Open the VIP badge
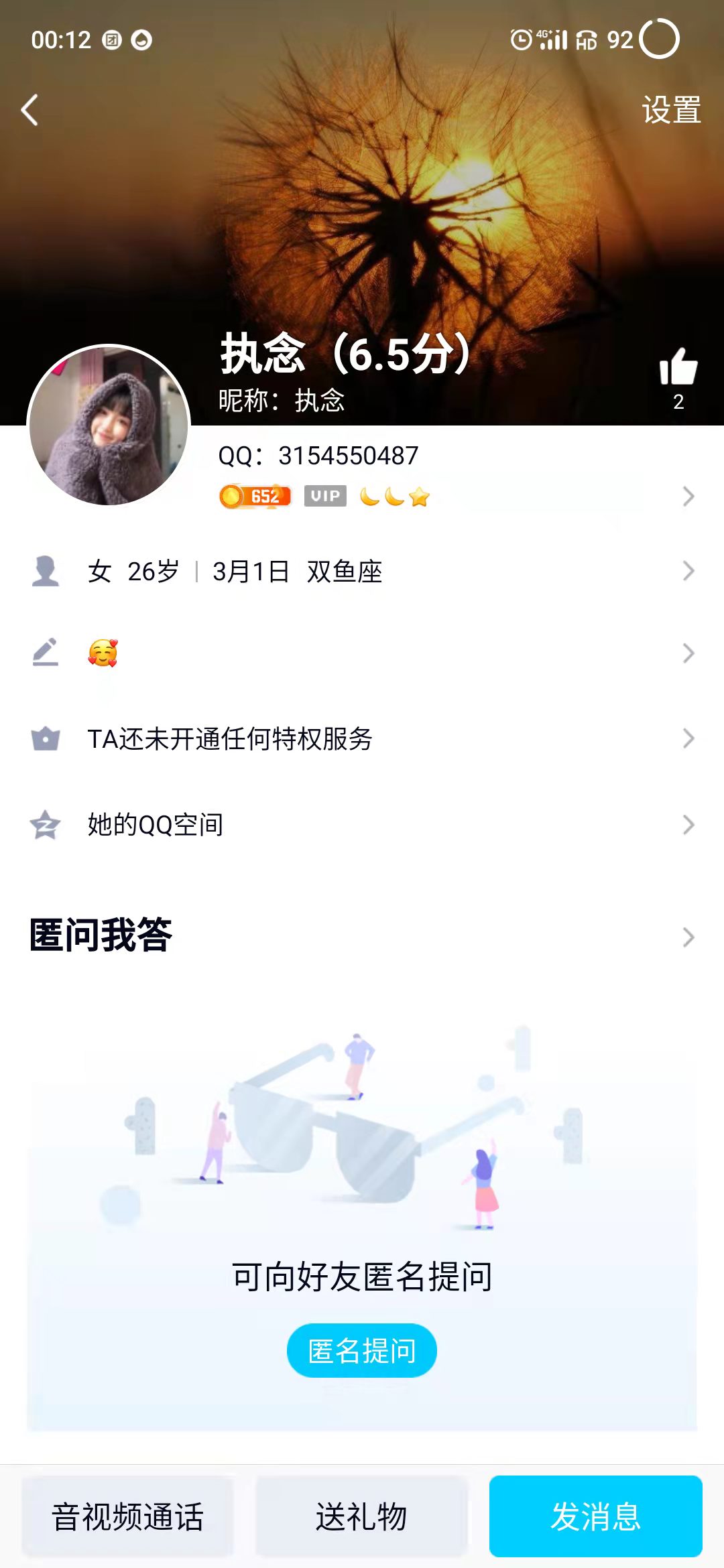This screenshot has height=1568, width=724. tap(325, 496)
